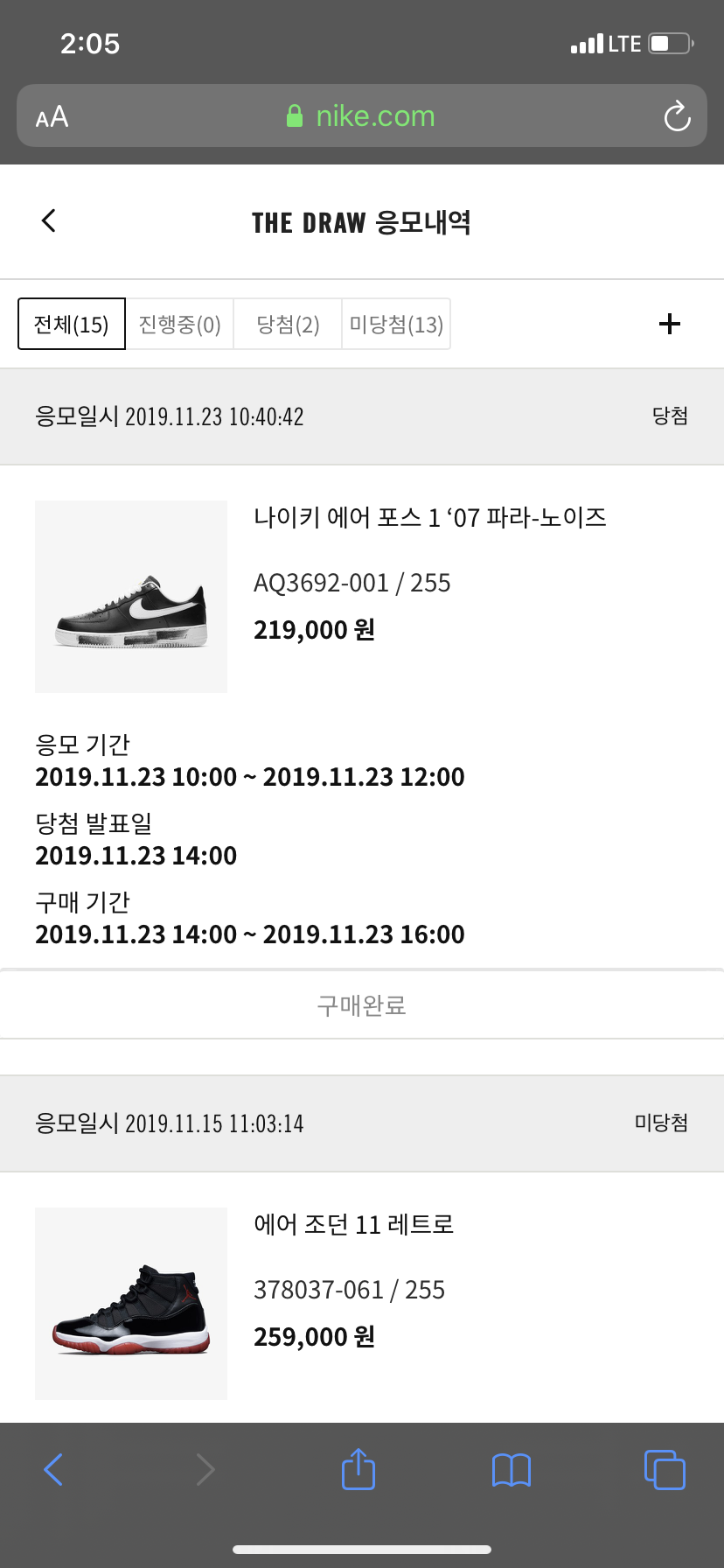Show all open Safari tabs

(x=665, y=1469)
